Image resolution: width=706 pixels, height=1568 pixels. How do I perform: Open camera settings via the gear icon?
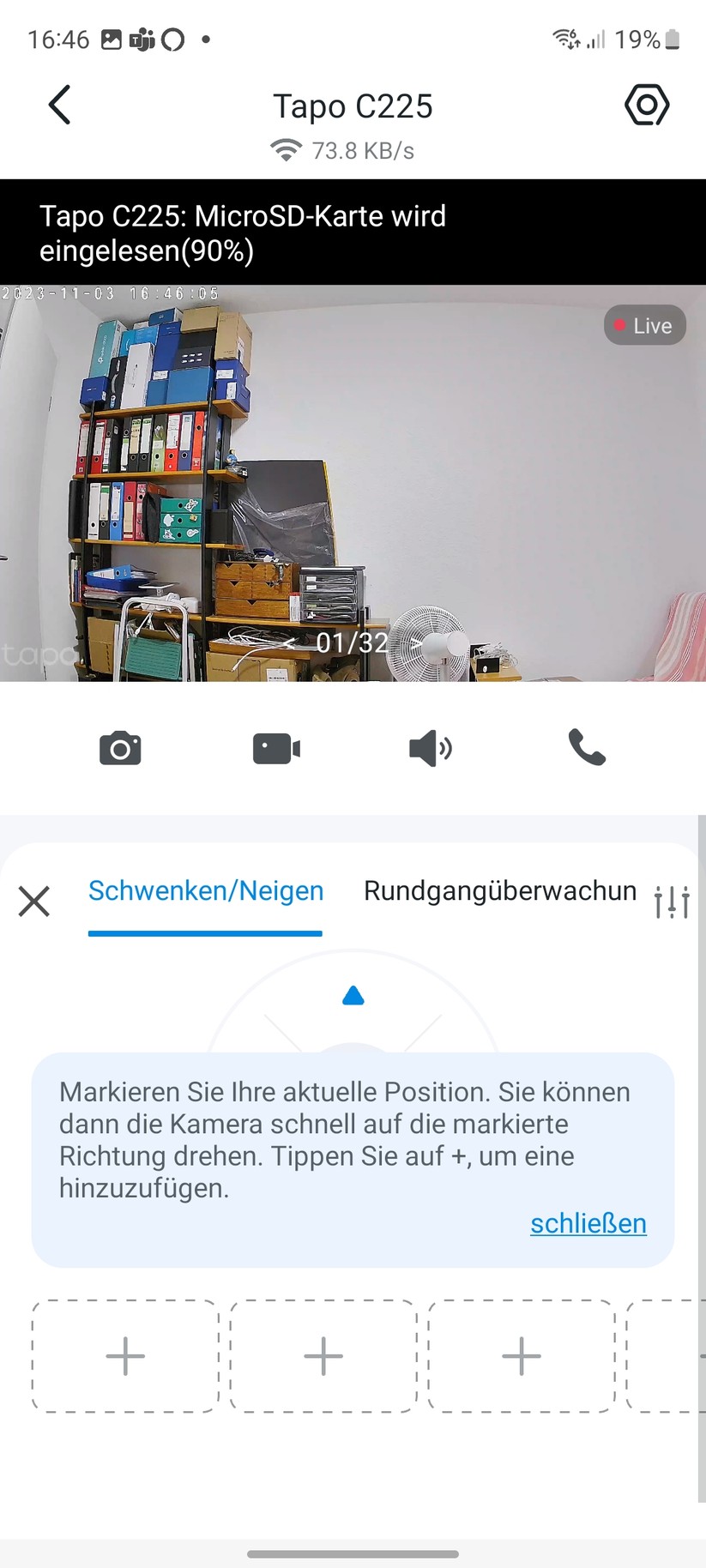(x=647, y=105)
